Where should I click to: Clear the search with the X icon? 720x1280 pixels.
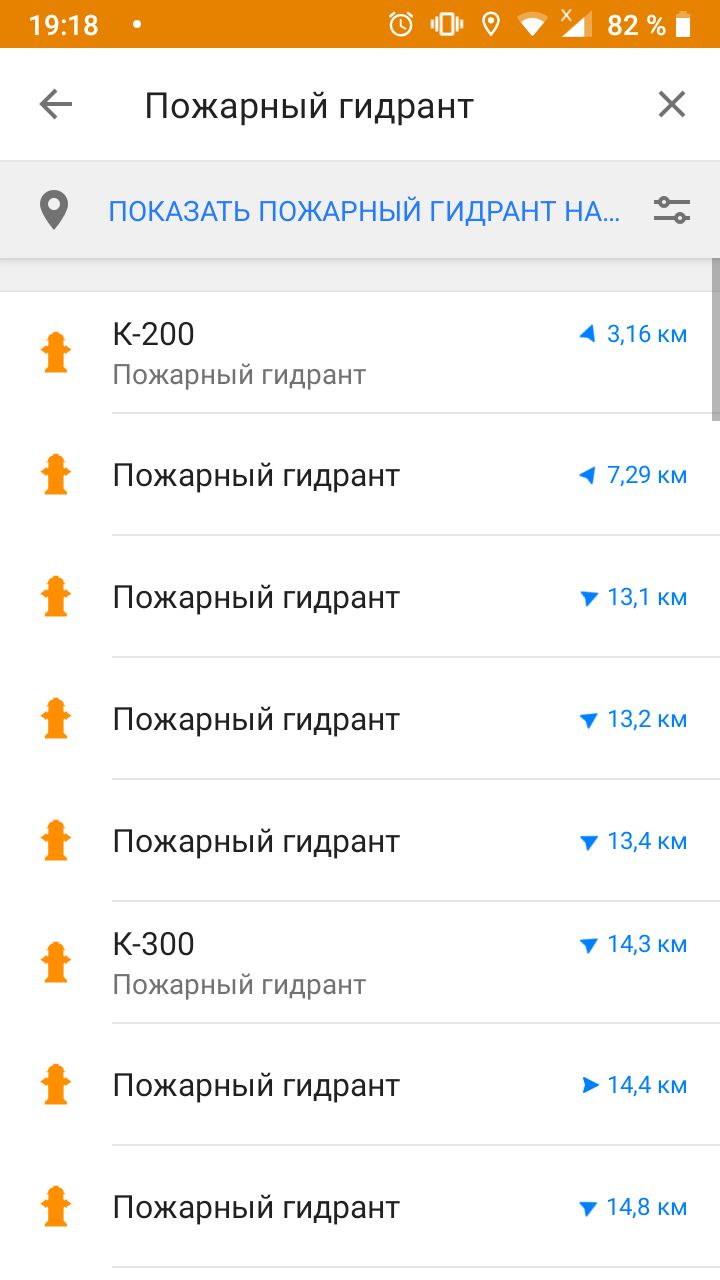[x=671, y=104]
